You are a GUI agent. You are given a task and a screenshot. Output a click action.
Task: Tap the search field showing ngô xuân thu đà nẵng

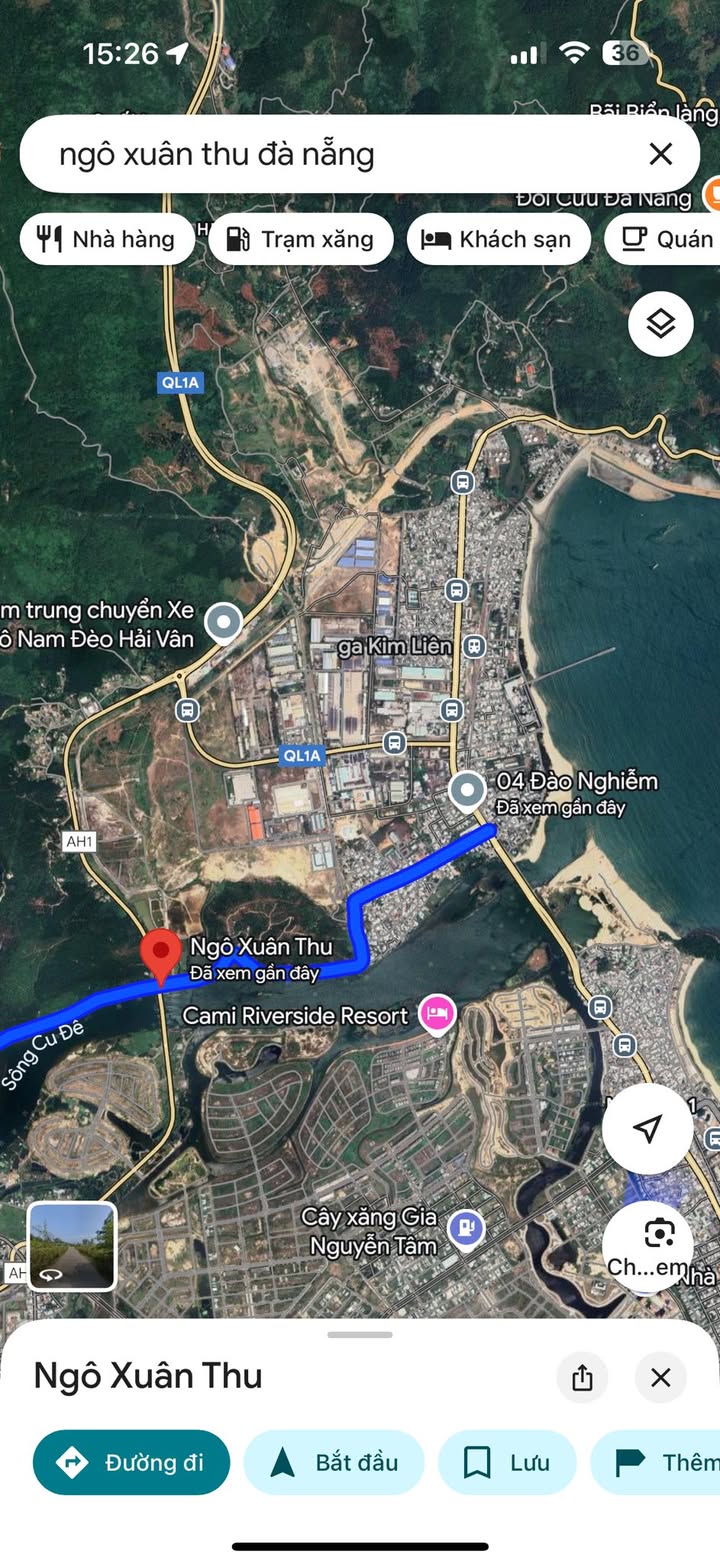(x=330, y=154)
